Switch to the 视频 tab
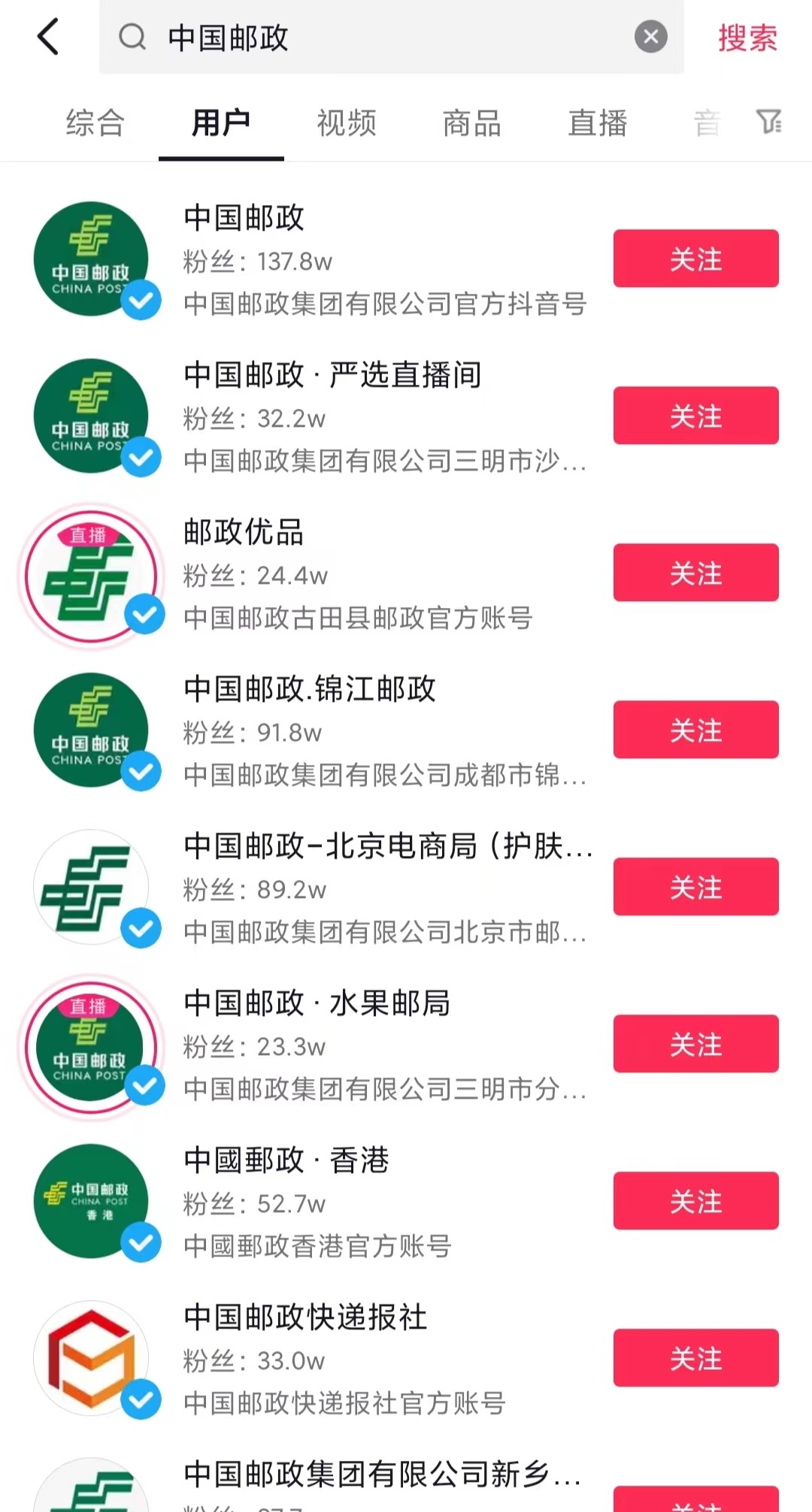812x1512 pixels. coord(347,122)
